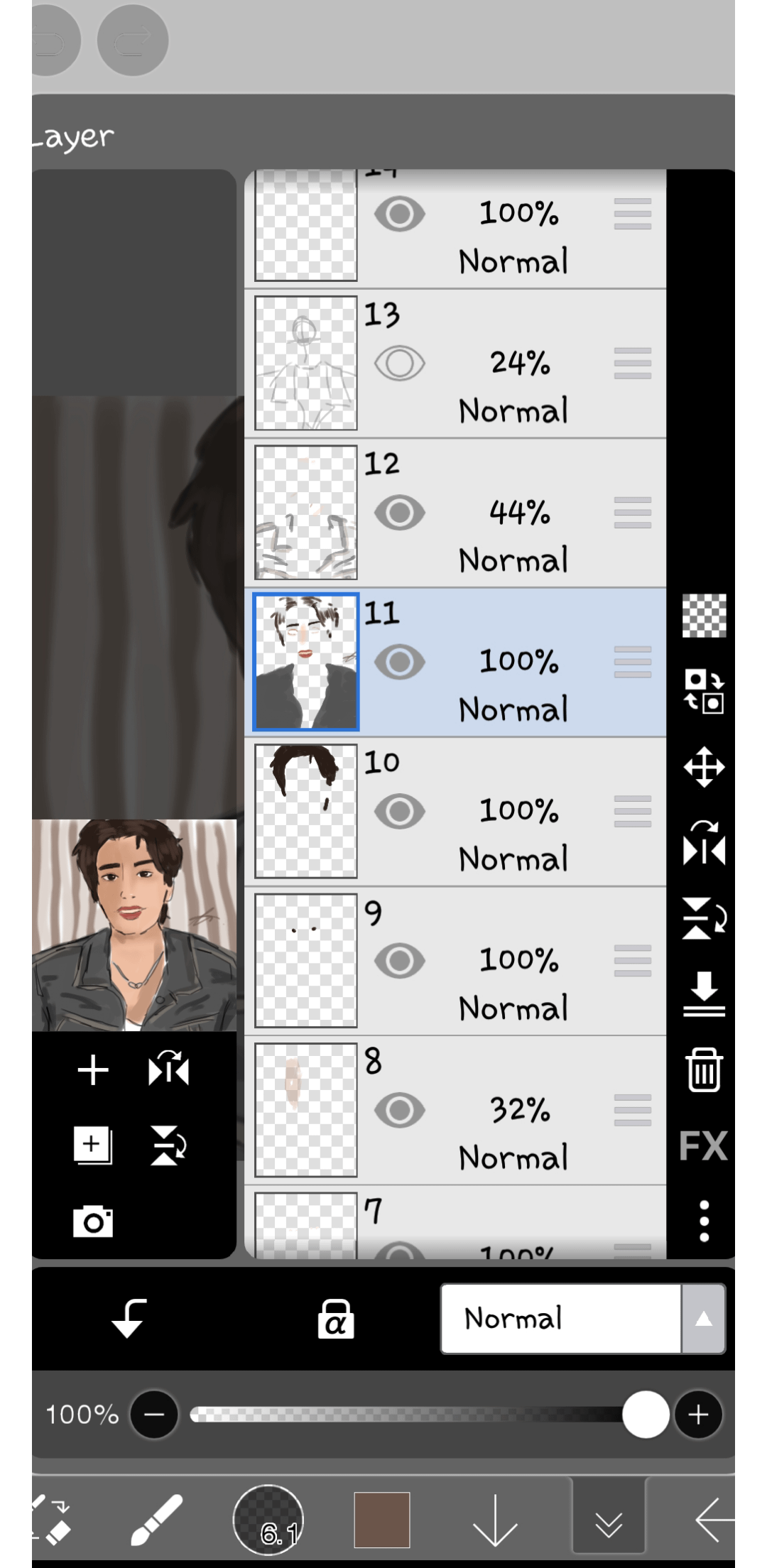Tap the redo arrow button

click(x=133, y=40)
